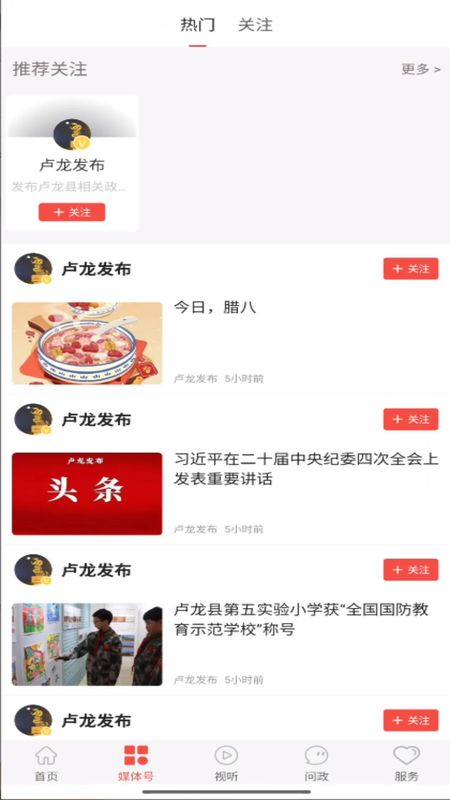Open 更多 recommended accounts
Screen dimensions: 450x800
(x=421, y=69)
